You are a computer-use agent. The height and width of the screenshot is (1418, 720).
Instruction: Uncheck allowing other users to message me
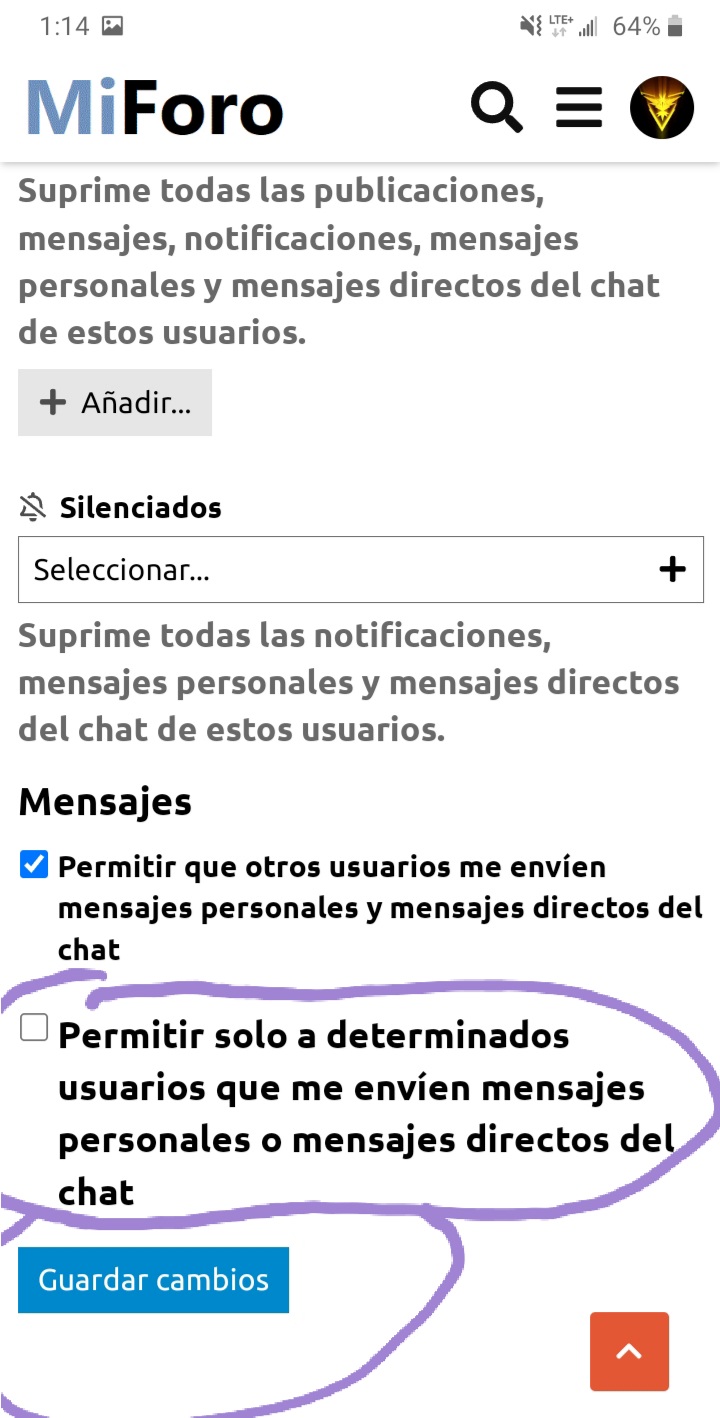point(34,865)
